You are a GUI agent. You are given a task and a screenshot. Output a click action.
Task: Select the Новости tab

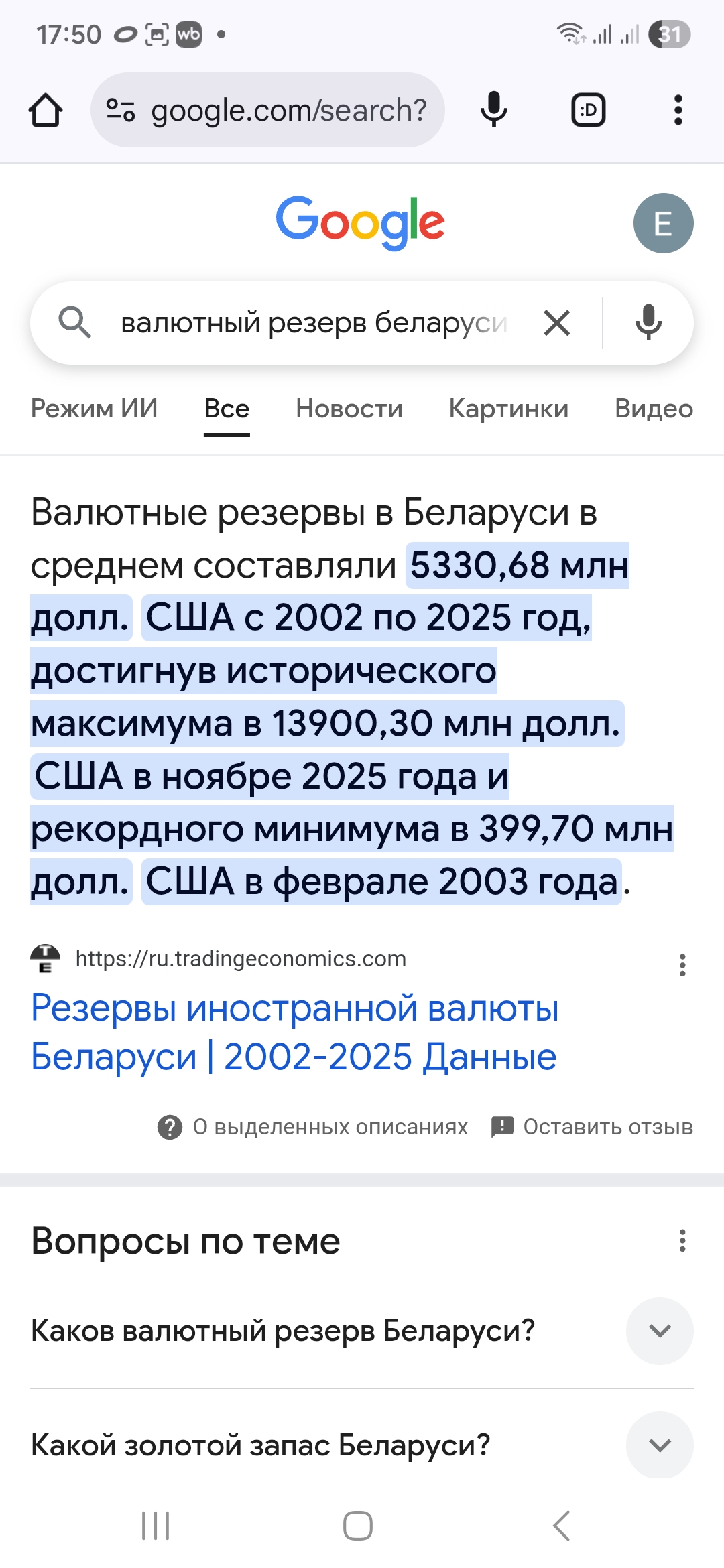[349, 409]
